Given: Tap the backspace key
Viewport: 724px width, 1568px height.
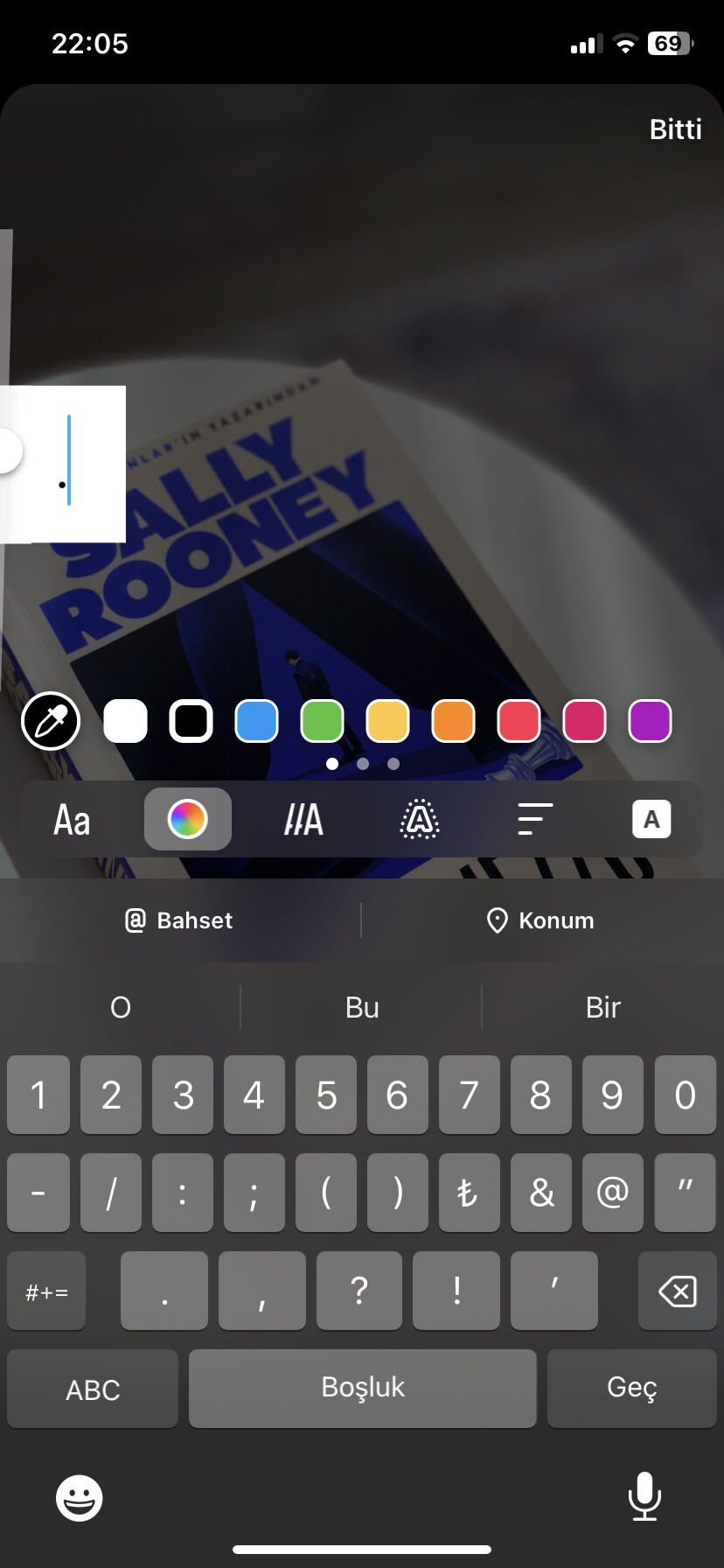Looking at the screenshot, I should [x=678, y=1291].
